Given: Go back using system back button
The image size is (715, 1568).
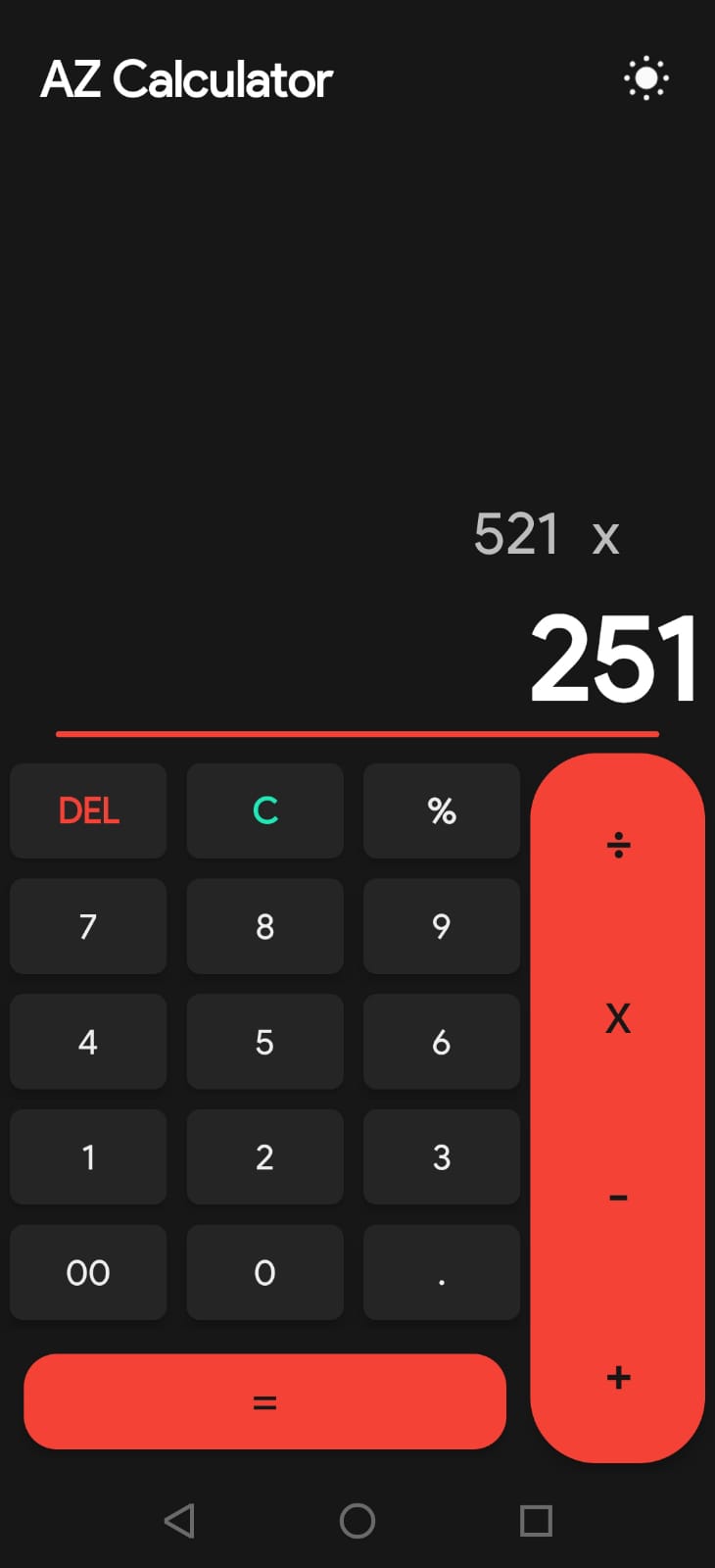Looking at the screenshot, I should click(179, 1521).
